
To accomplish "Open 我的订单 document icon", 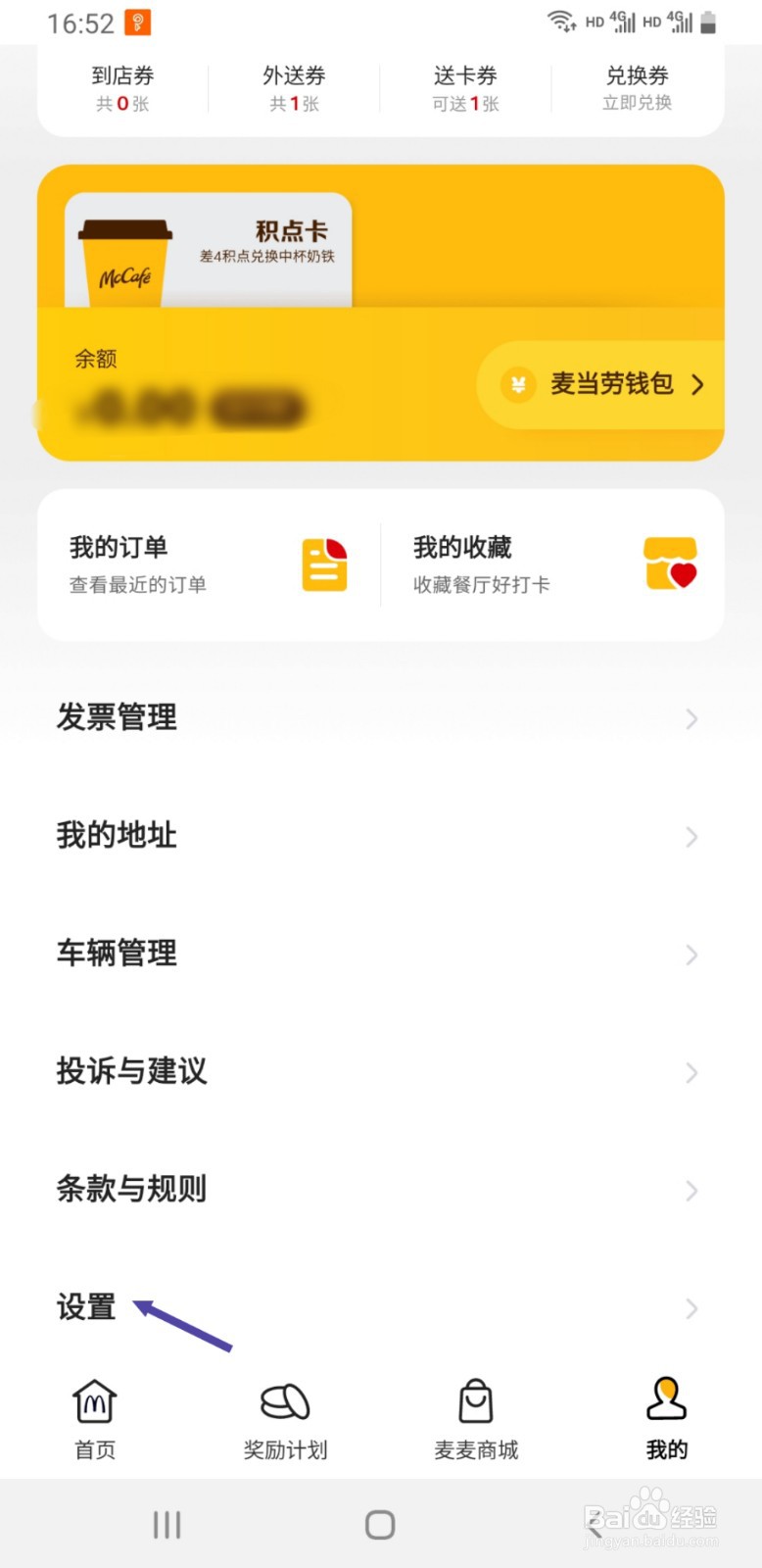I will point(324,564).
